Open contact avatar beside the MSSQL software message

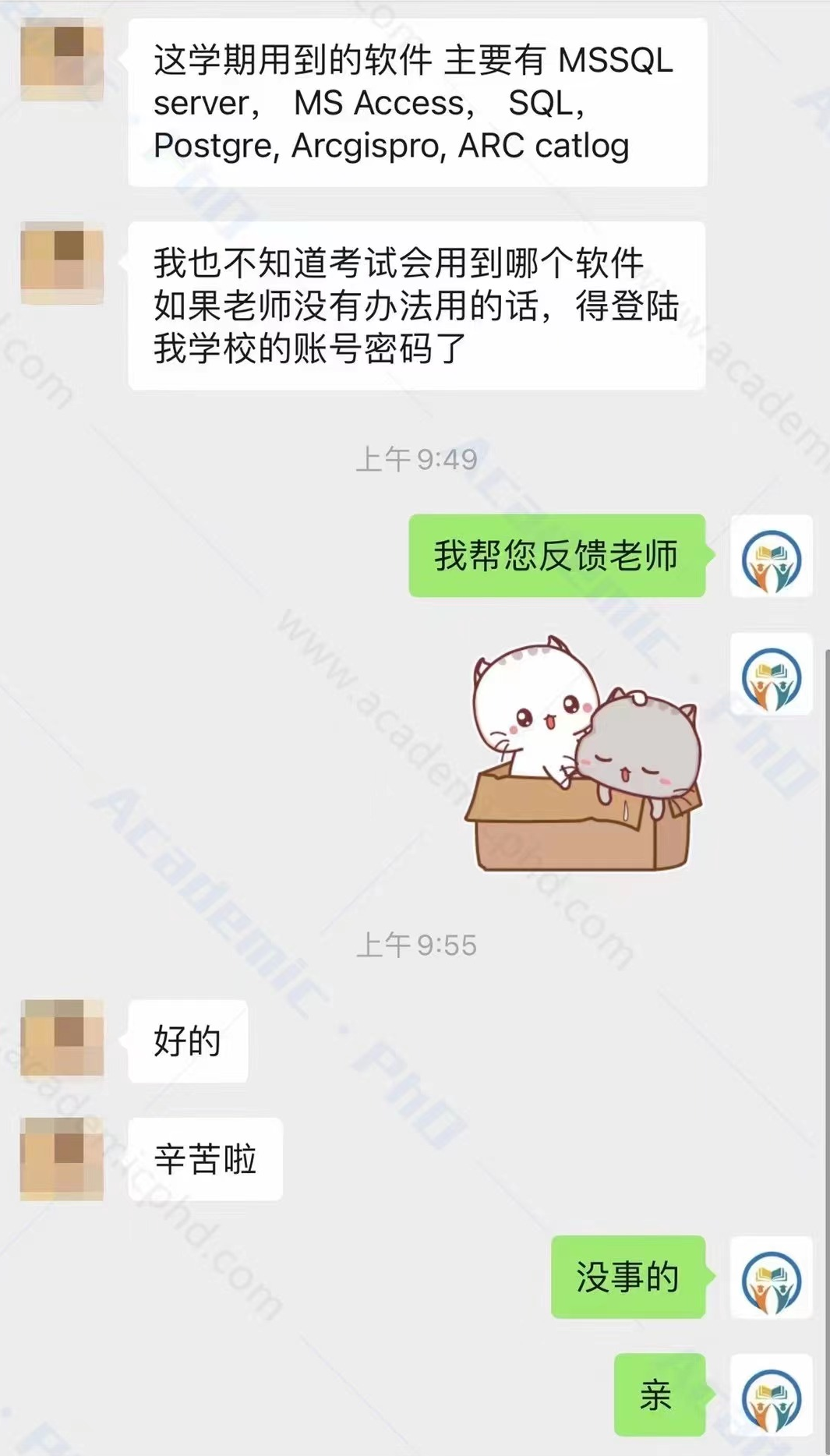click(62, 61)
